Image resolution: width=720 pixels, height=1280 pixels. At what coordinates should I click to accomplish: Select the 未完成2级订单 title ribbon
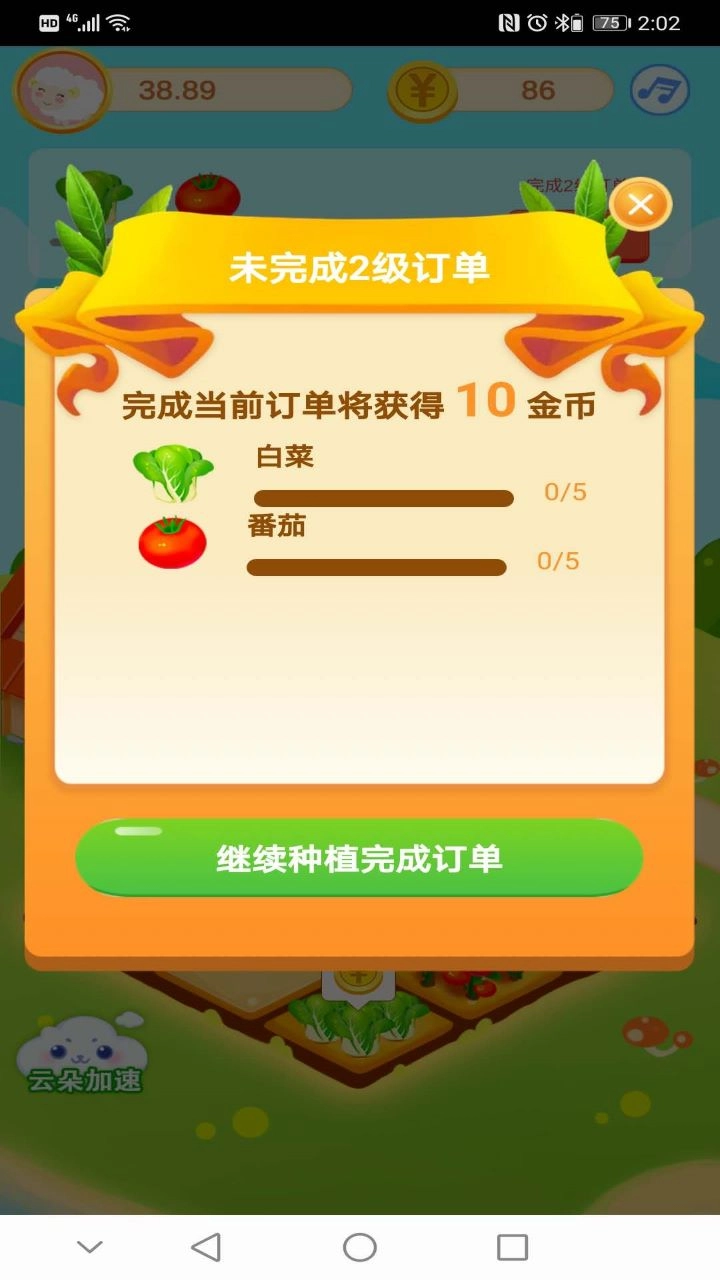(x=360, y=265)
